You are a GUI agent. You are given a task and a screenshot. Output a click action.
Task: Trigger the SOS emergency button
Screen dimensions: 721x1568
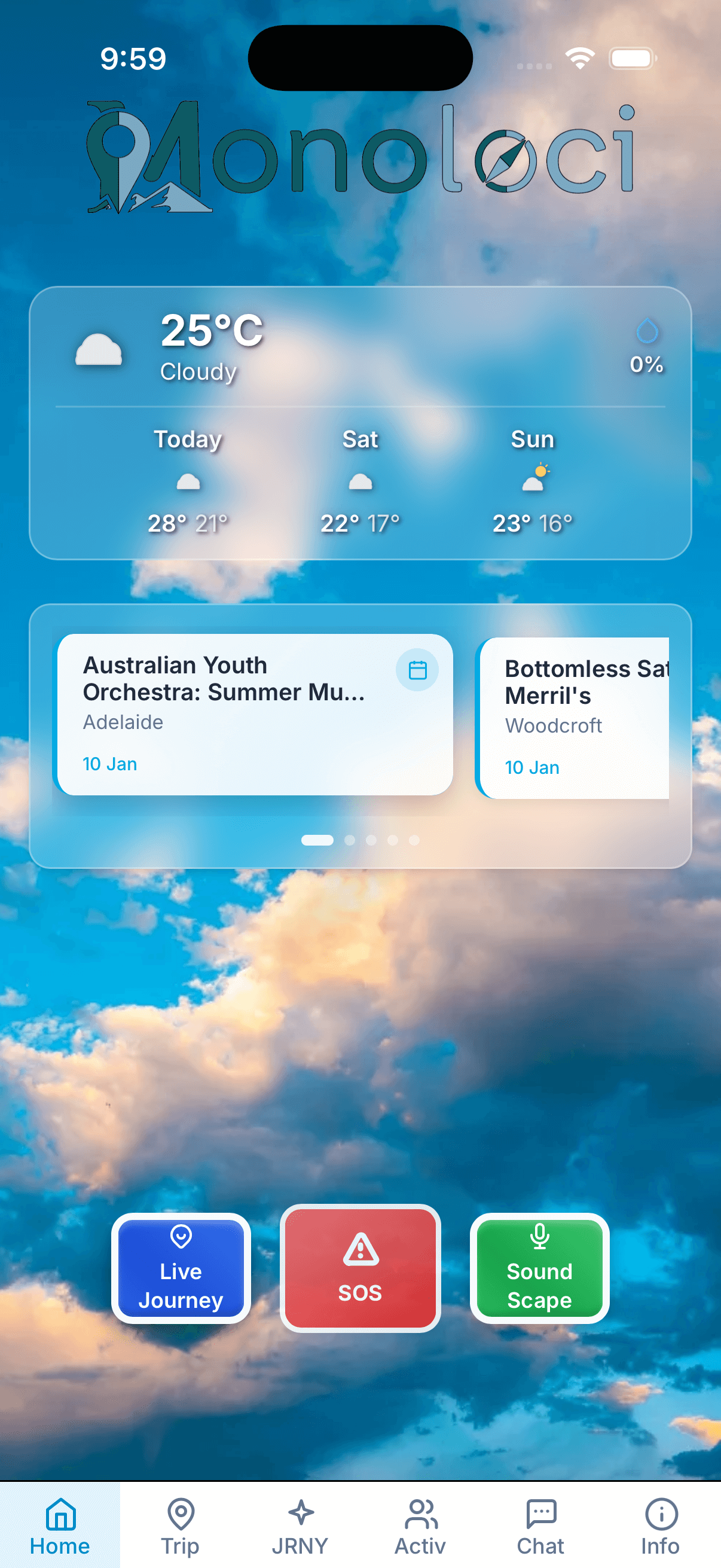360,1268
